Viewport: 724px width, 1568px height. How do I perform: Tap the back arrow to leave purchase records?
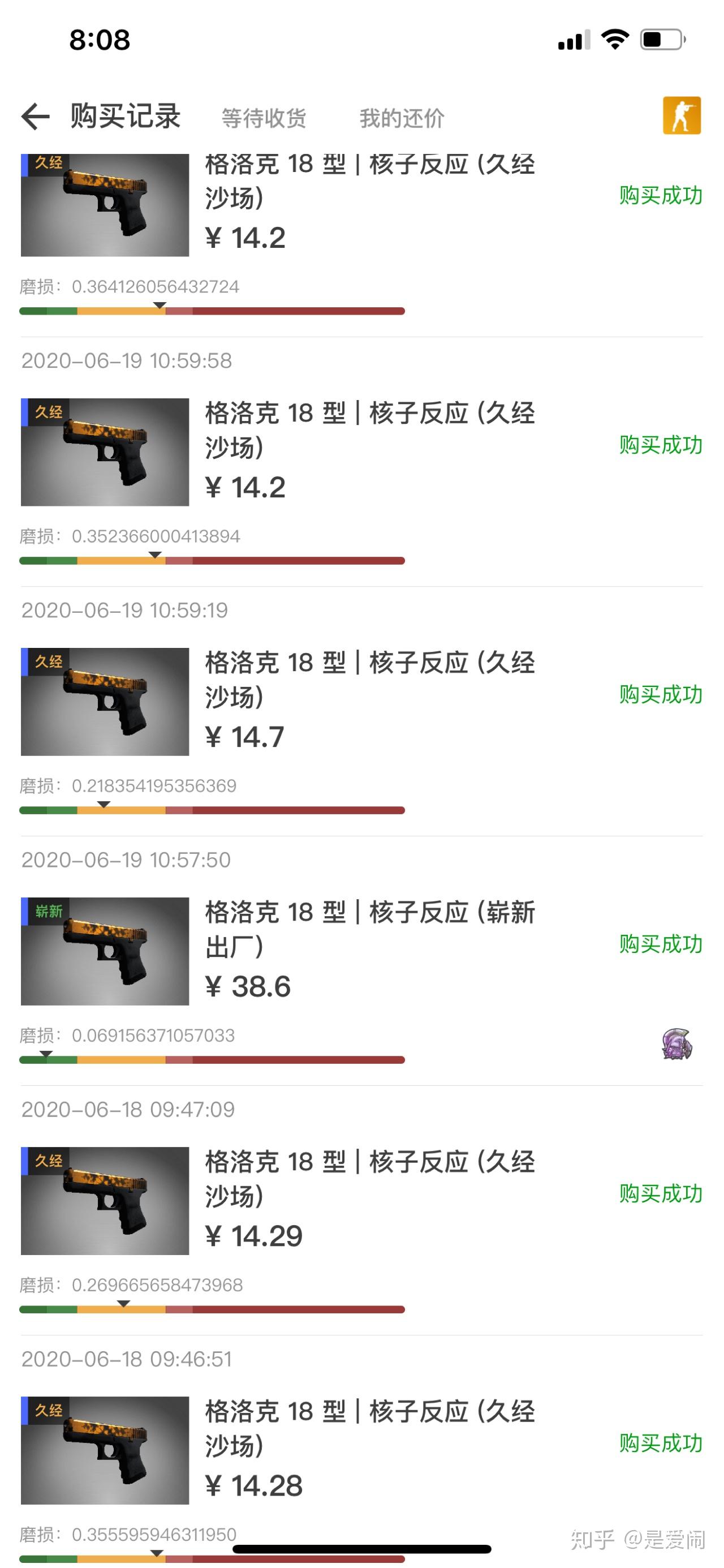click(35, 118)
